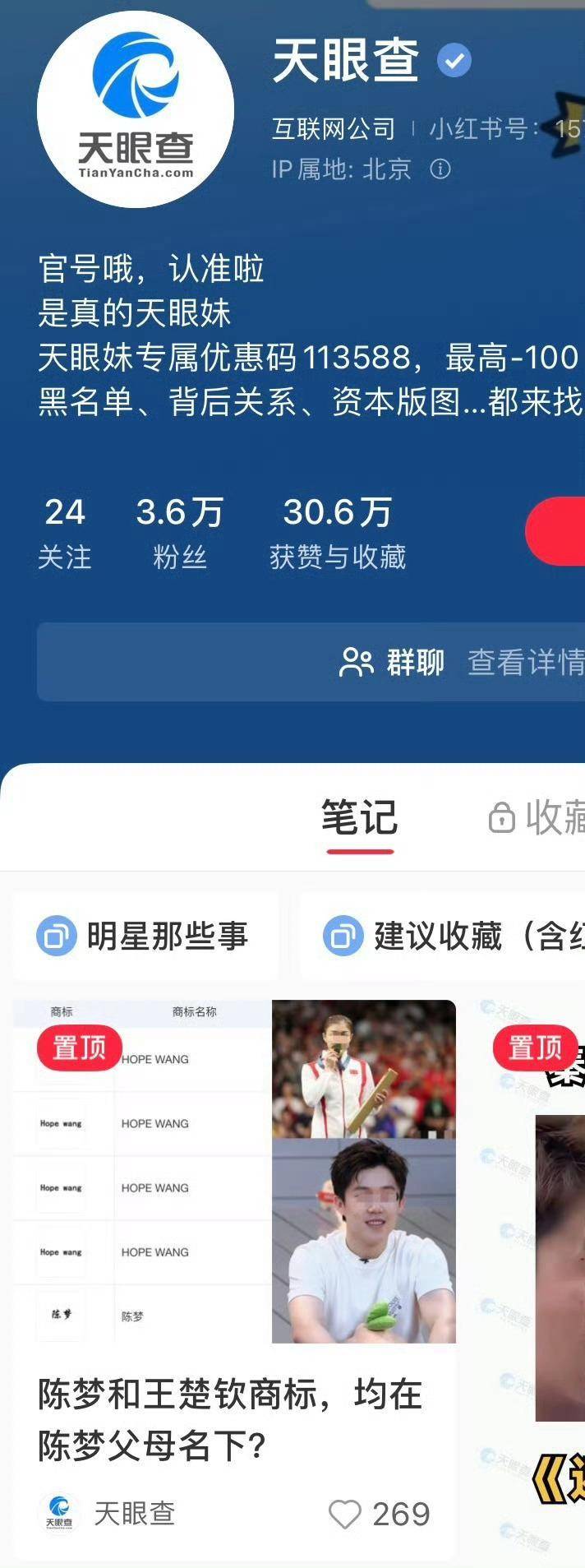Switch to the 笔记 tab
This screenshot has width=585, height=1568.
point(359,818)
